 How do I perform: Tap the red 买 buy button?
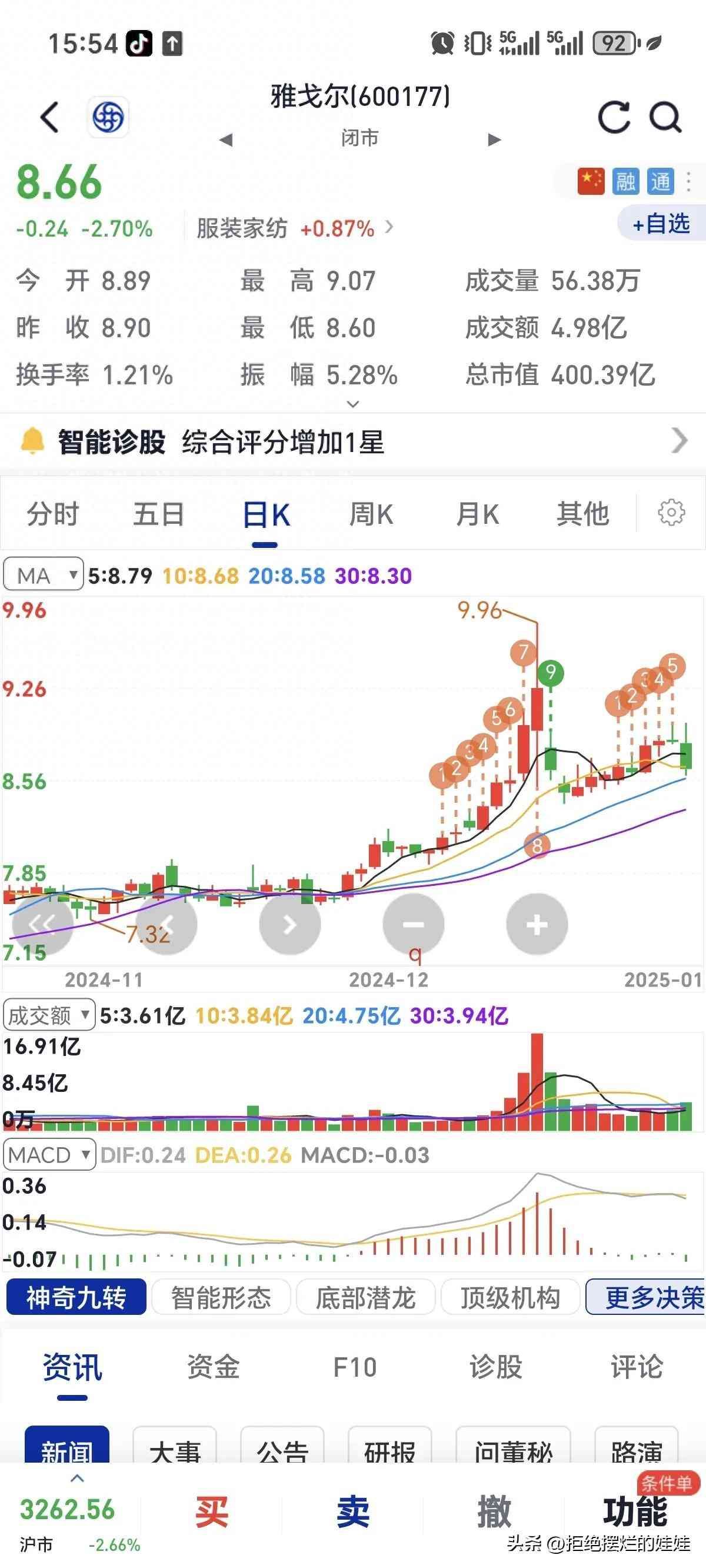212,1511
